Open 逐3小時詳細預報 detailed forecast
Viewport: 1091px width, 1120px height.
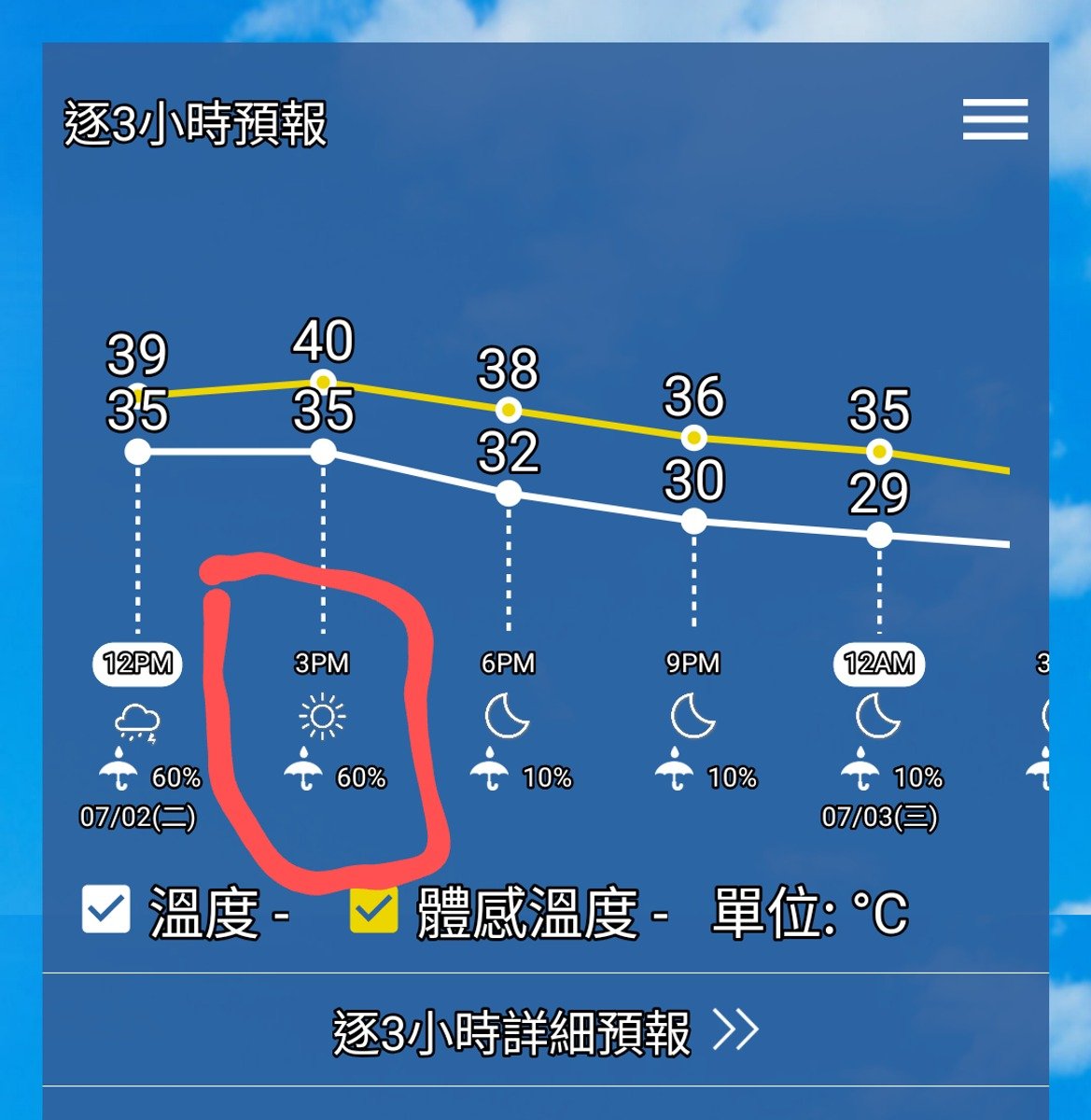545,1032
